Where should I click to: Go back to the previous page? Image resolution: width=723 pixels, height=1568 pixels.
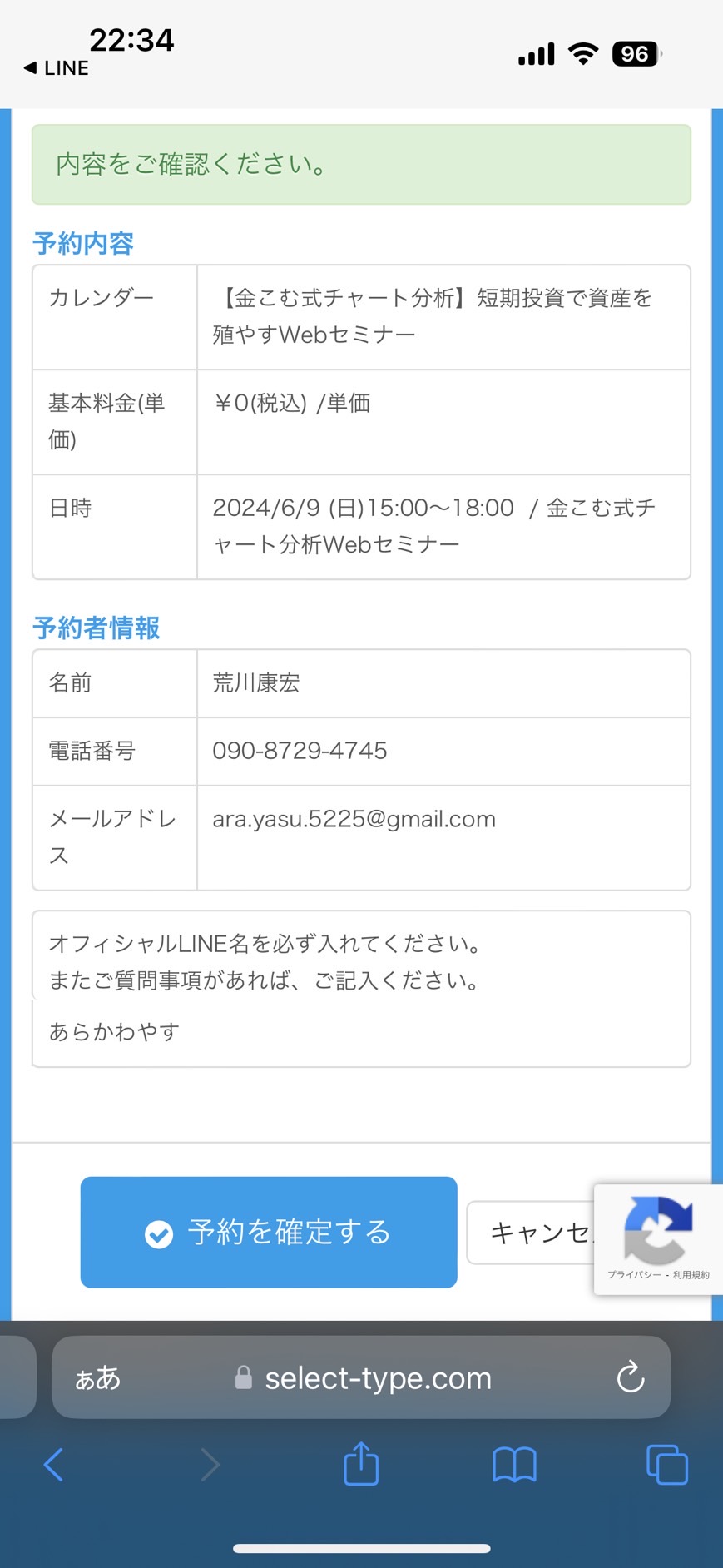point(54,1465)
